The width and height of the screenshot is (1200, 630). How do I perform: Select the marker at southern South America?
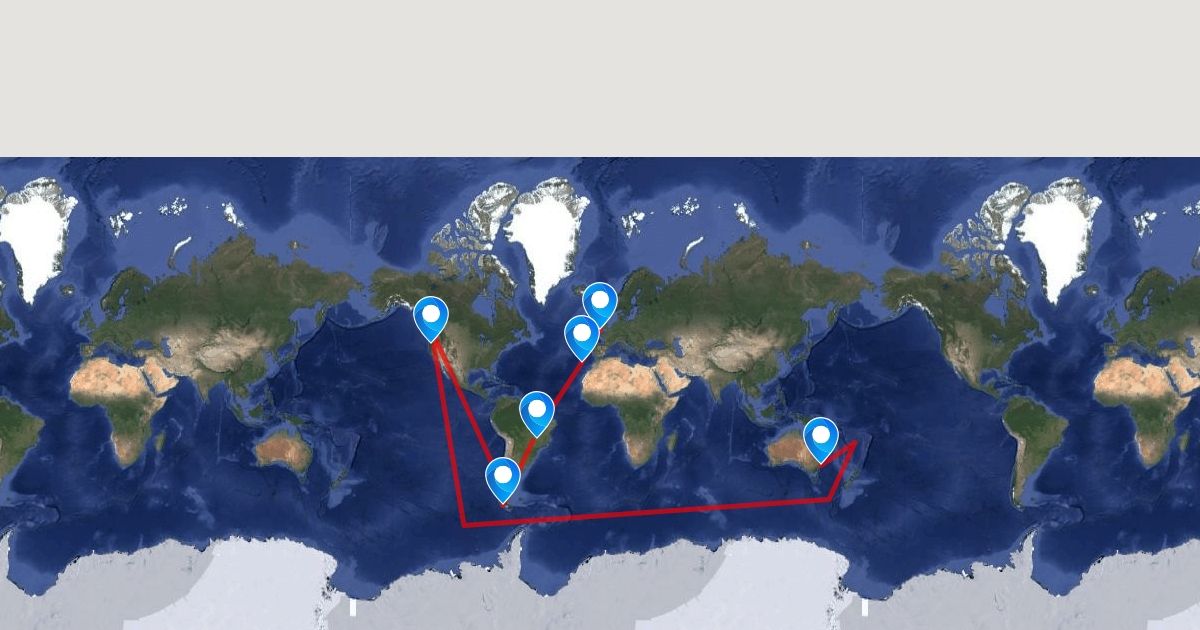(x=503, y=480)
